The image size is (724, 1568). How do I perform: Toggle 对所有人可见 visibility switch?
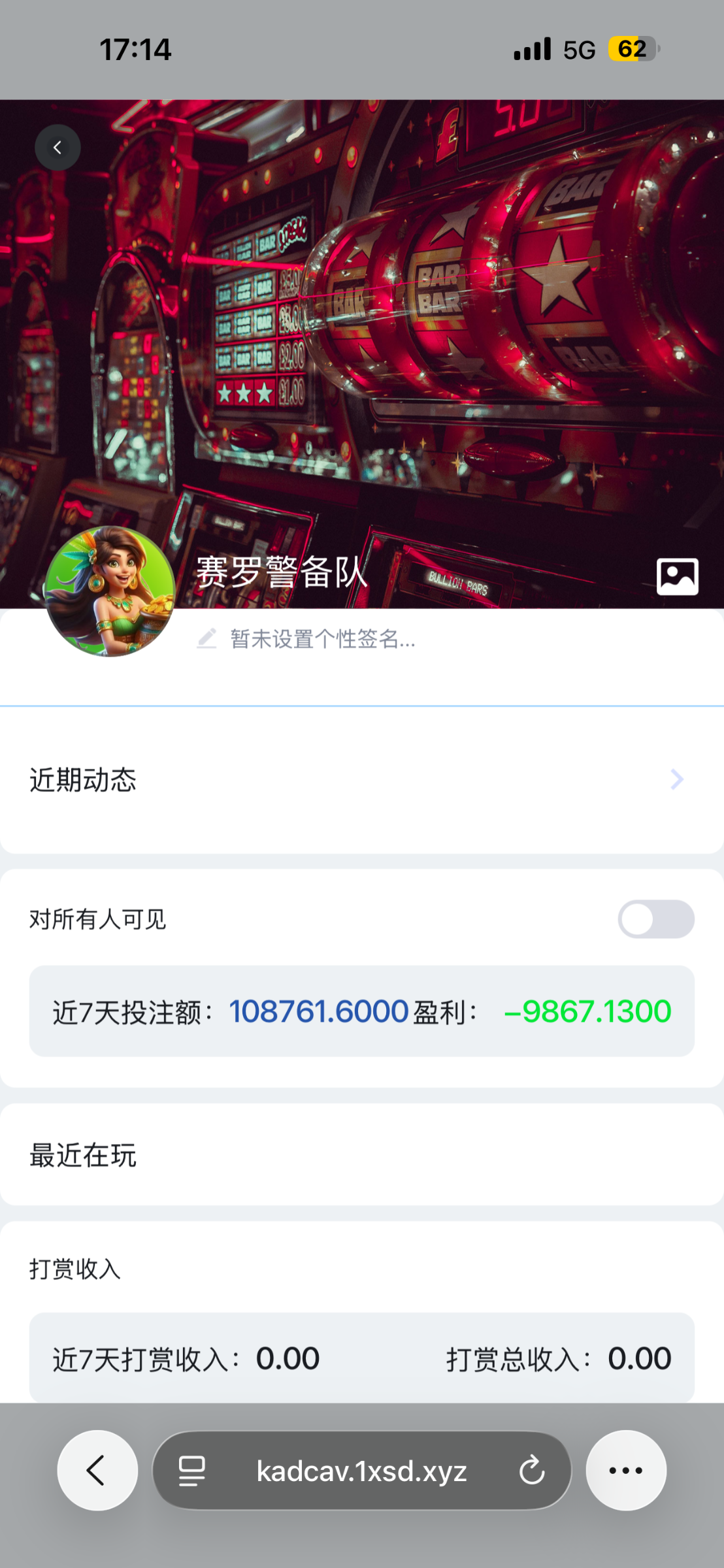pyautogui.click(x=655, y=919)
